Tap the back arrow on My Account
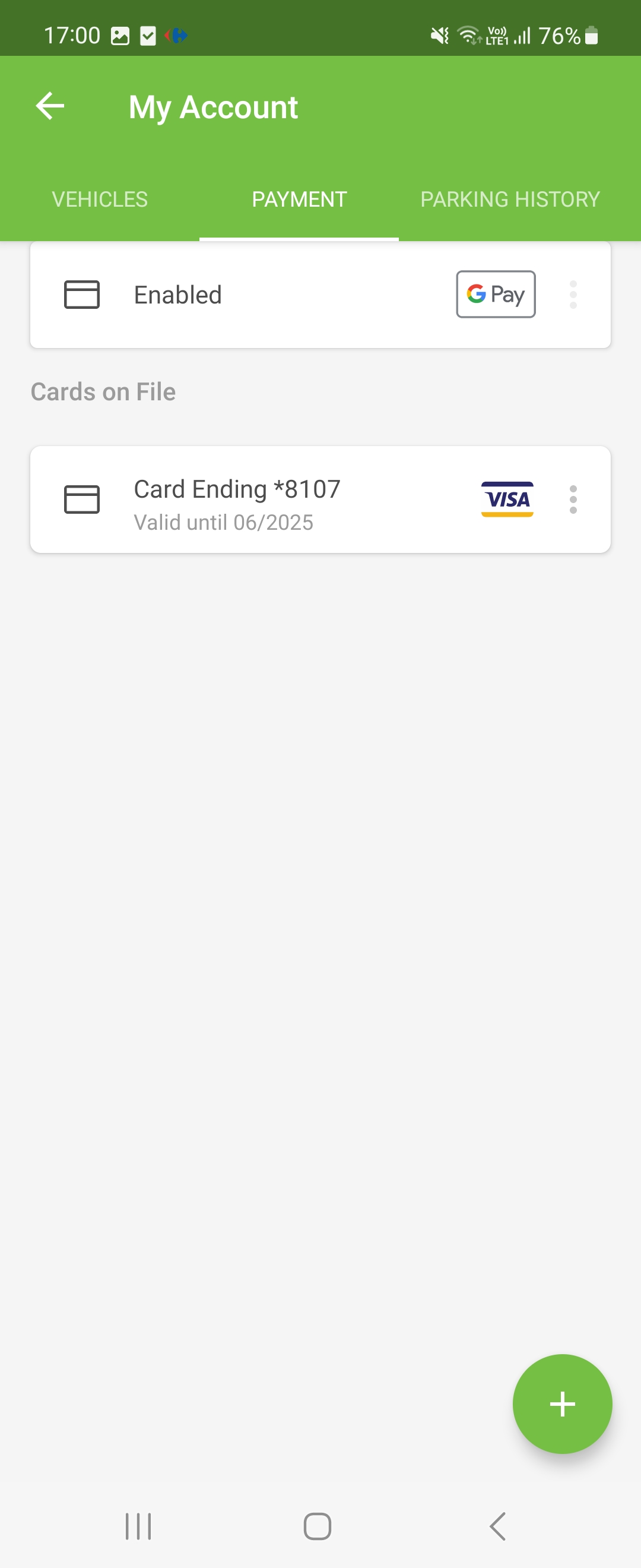Screen dimensions: 641x1568 pyautogui.click(x=49, y=105)
